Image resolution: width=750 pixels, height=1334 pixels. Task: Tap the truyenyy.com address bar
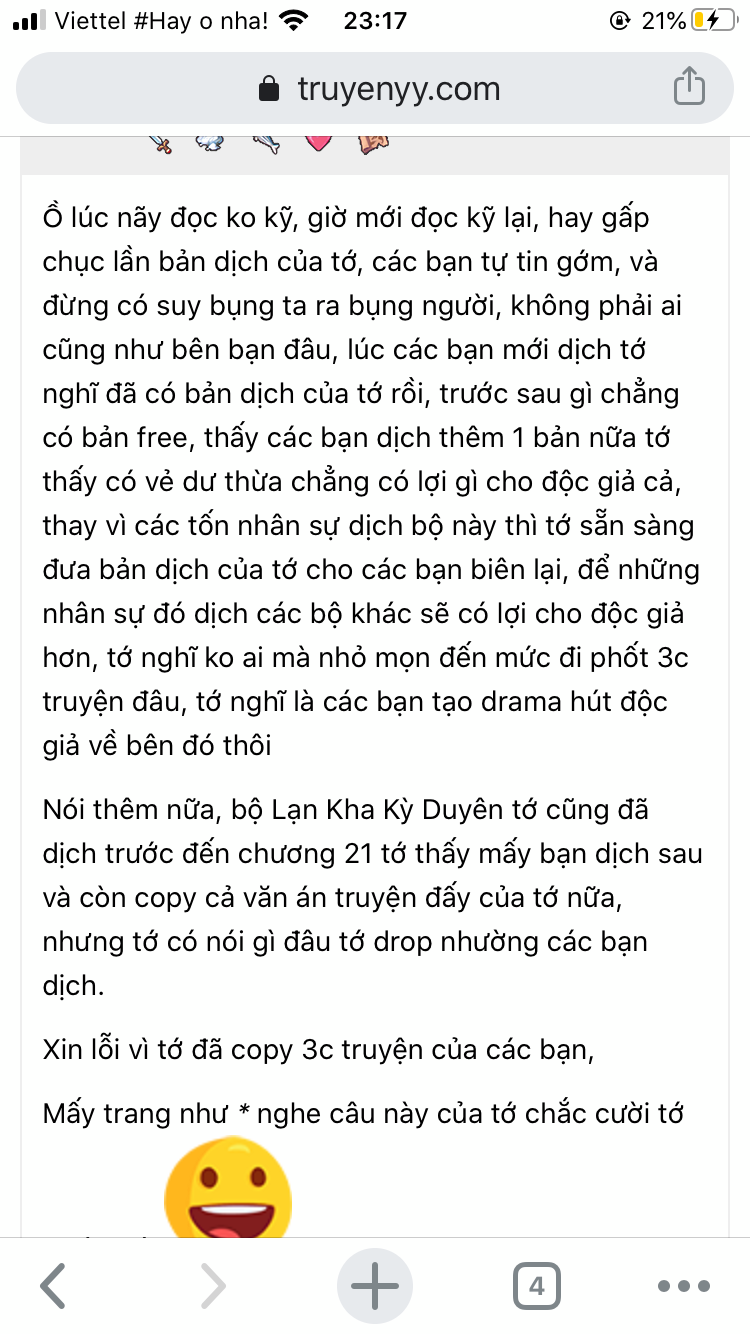378,89
